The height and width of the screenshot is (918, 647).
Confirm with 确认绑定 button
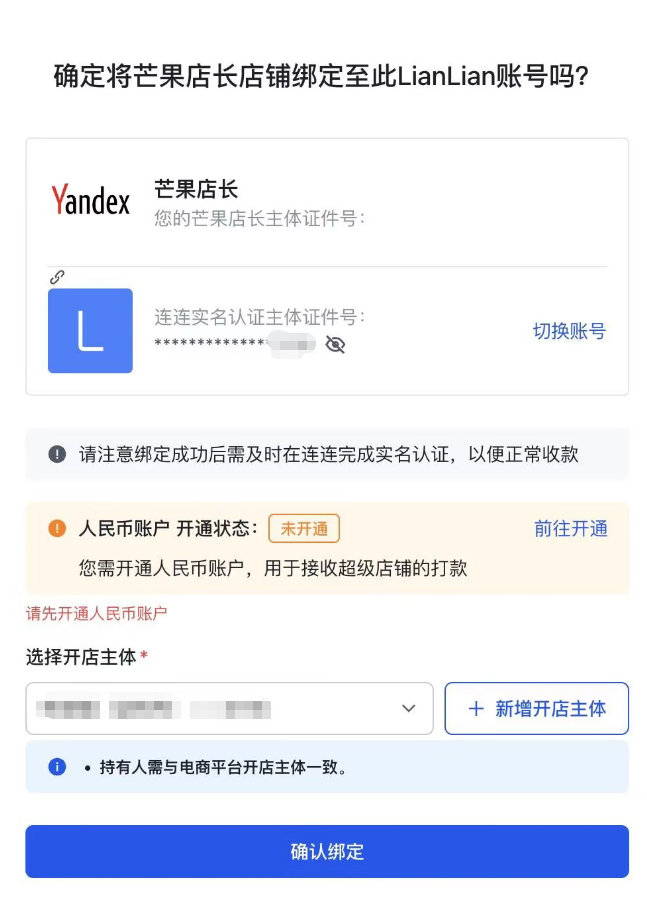tap(327, 852)
